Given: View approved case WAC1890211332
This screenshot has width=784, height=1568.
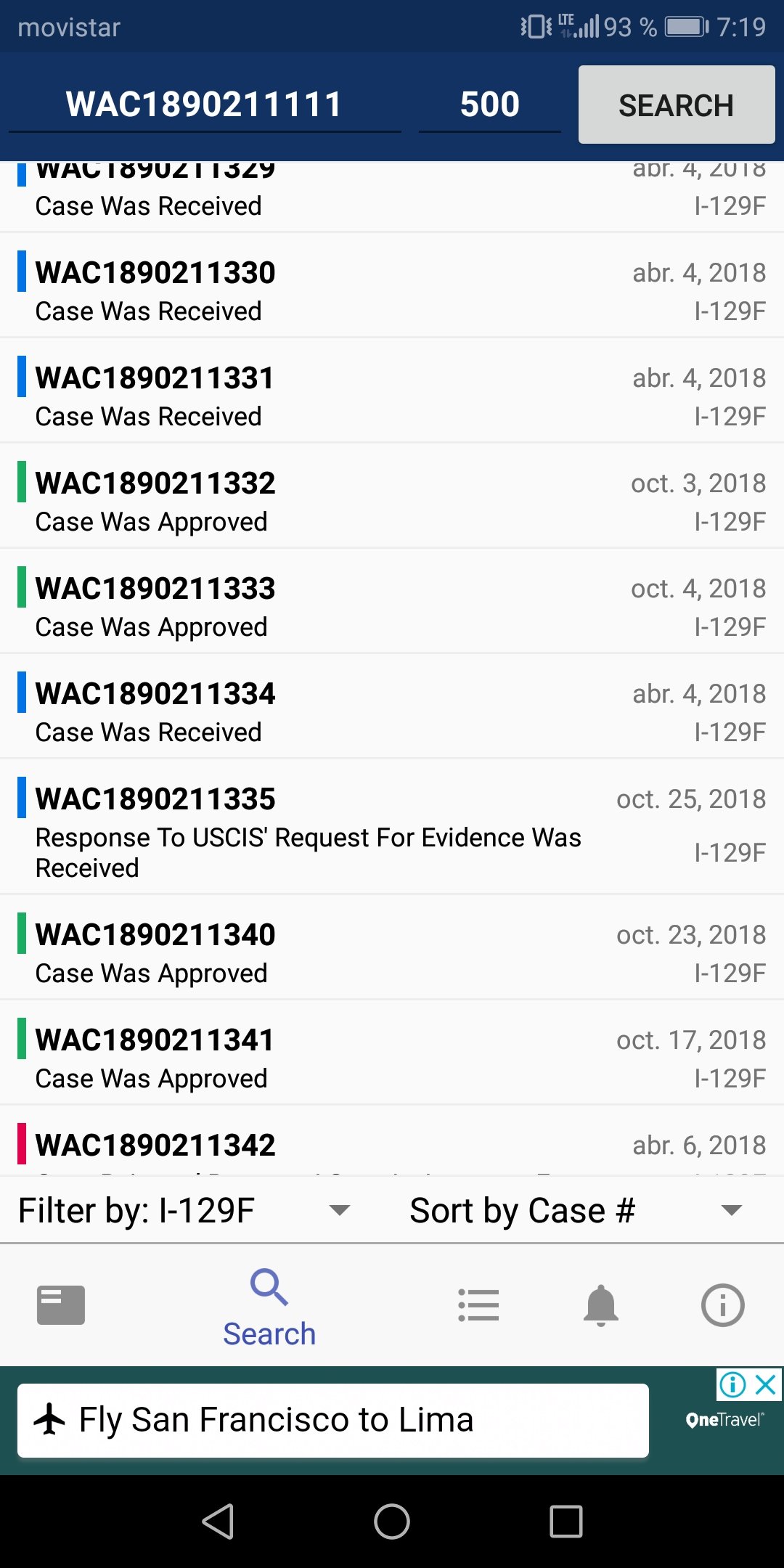Looking at the screenshot, I should [392, 496].
